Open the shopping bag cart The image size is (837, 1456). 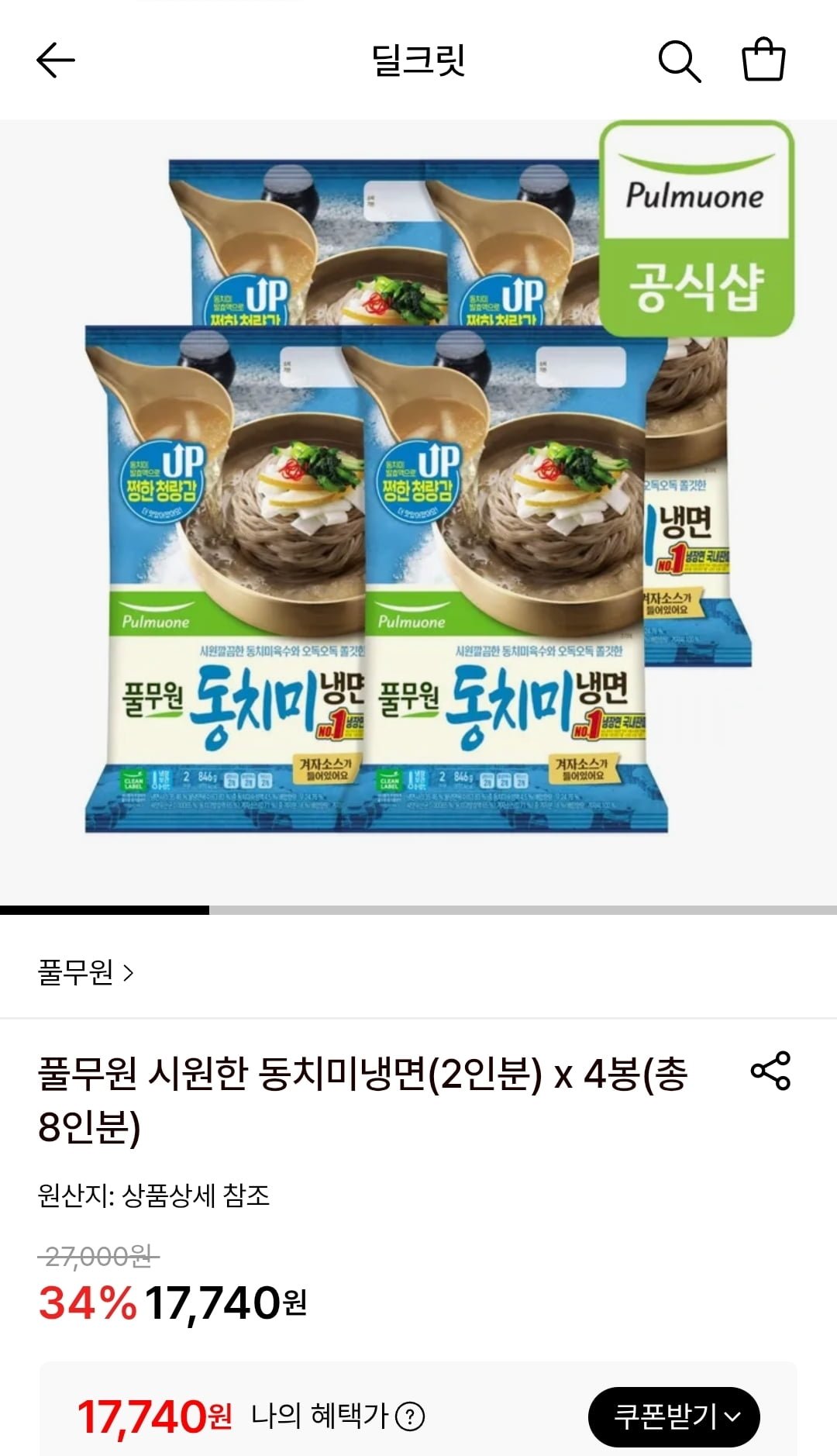(x=763, y=60)
